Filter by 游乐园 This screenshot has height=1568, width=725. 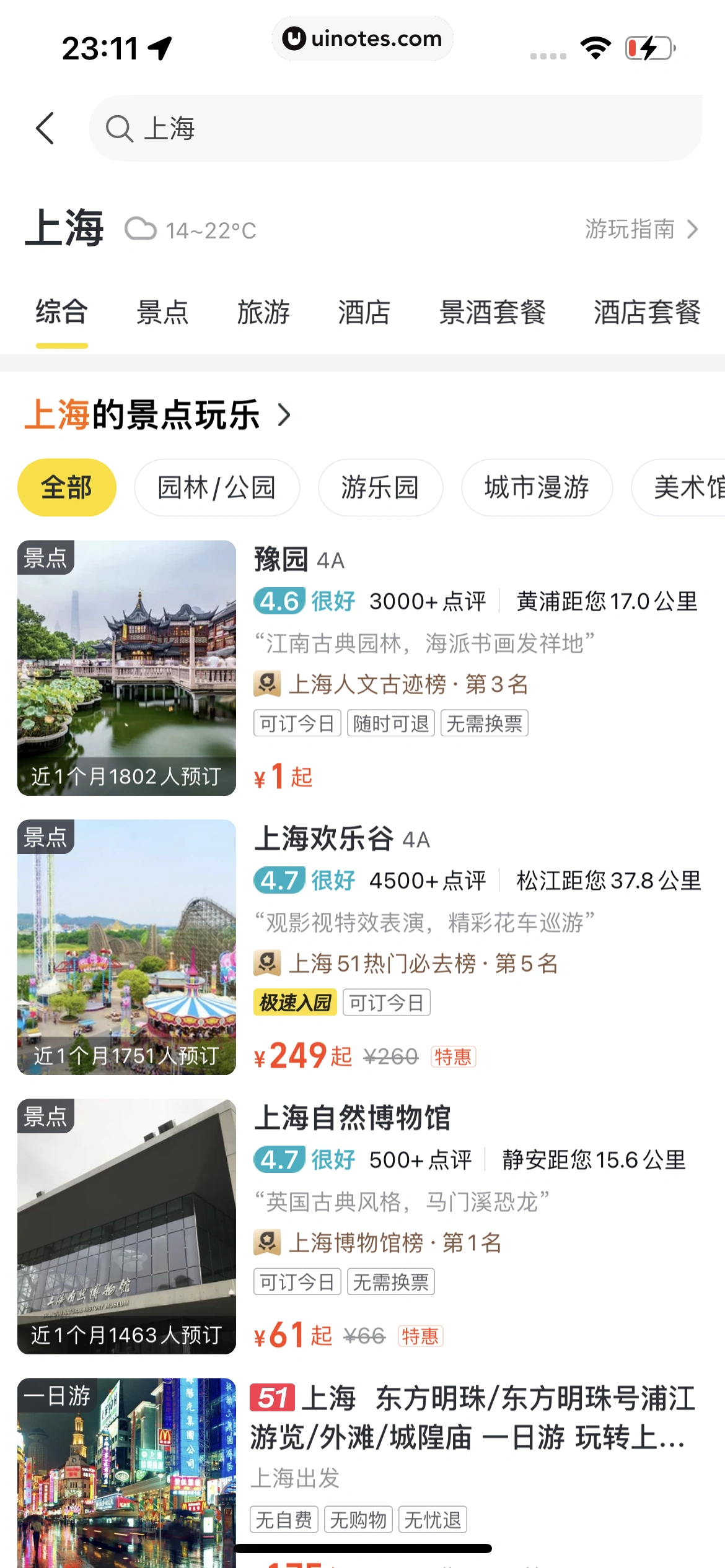click(380, 487)
